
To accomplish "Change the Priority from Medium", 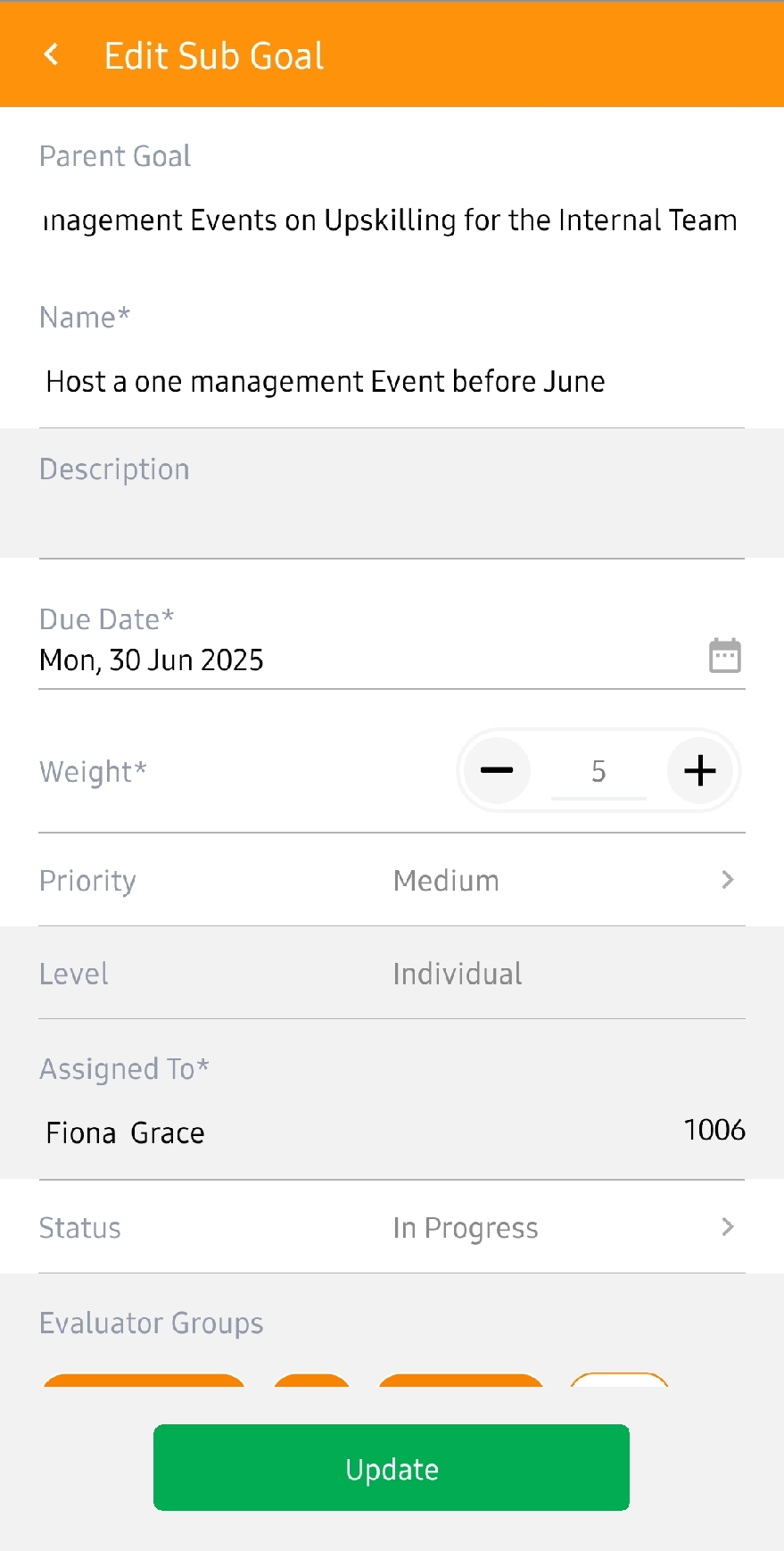I will [392, 880].
